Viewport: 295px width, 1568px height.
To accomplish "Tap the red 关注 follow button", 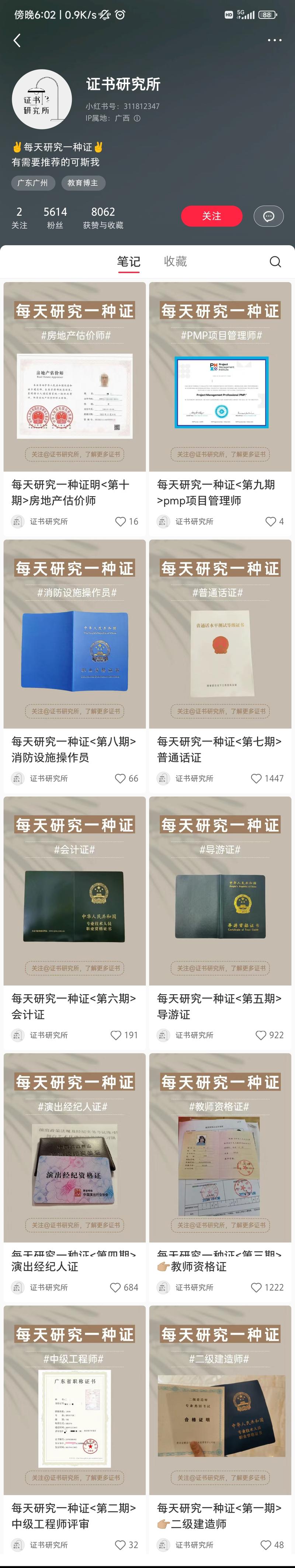I will point(211,216).
